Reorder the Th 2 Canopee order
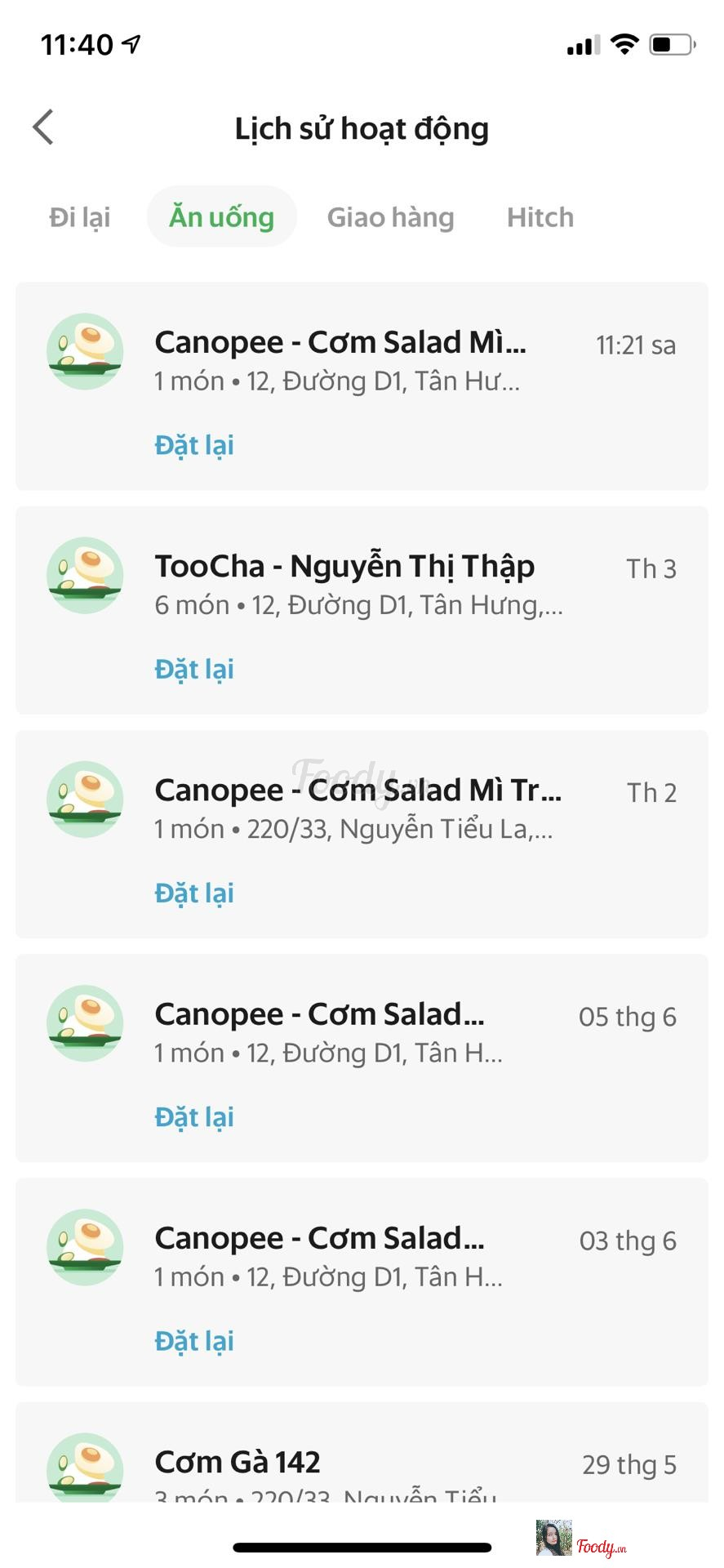 [194, 893]
